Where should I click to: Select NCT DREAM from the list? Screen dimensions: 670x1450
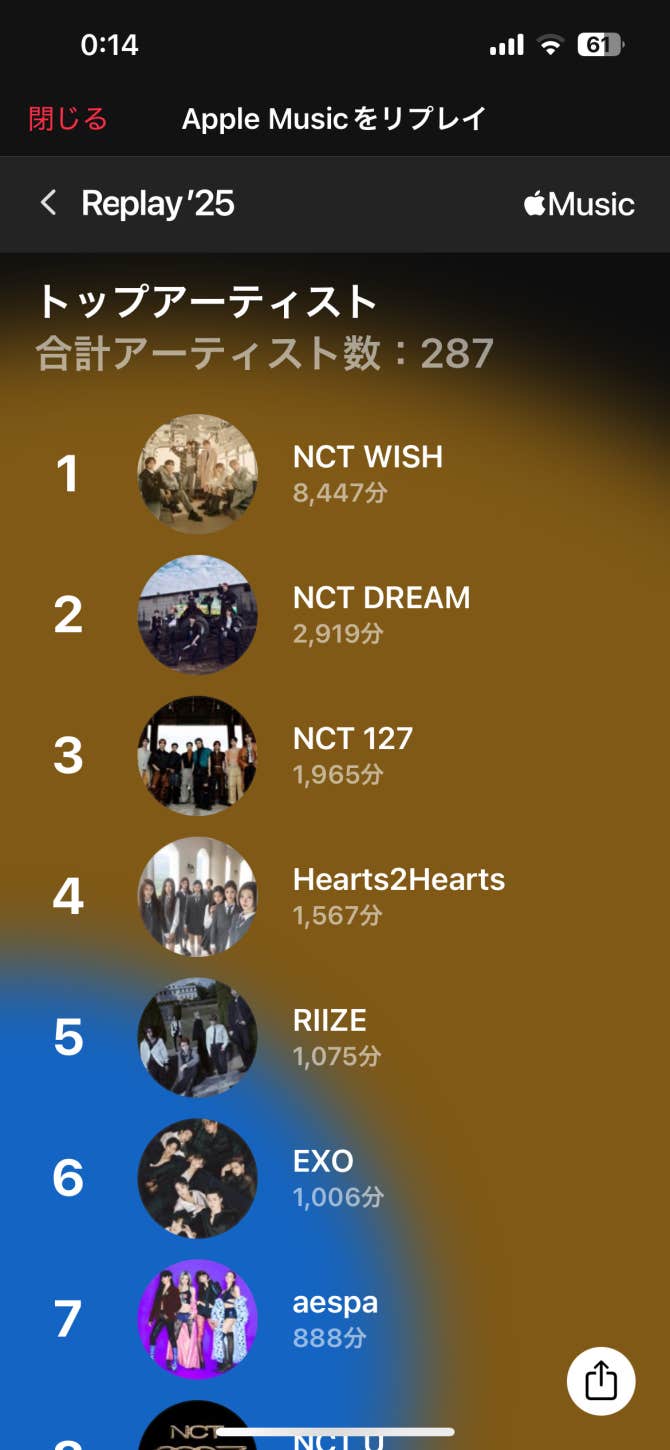tap(380, 614)
